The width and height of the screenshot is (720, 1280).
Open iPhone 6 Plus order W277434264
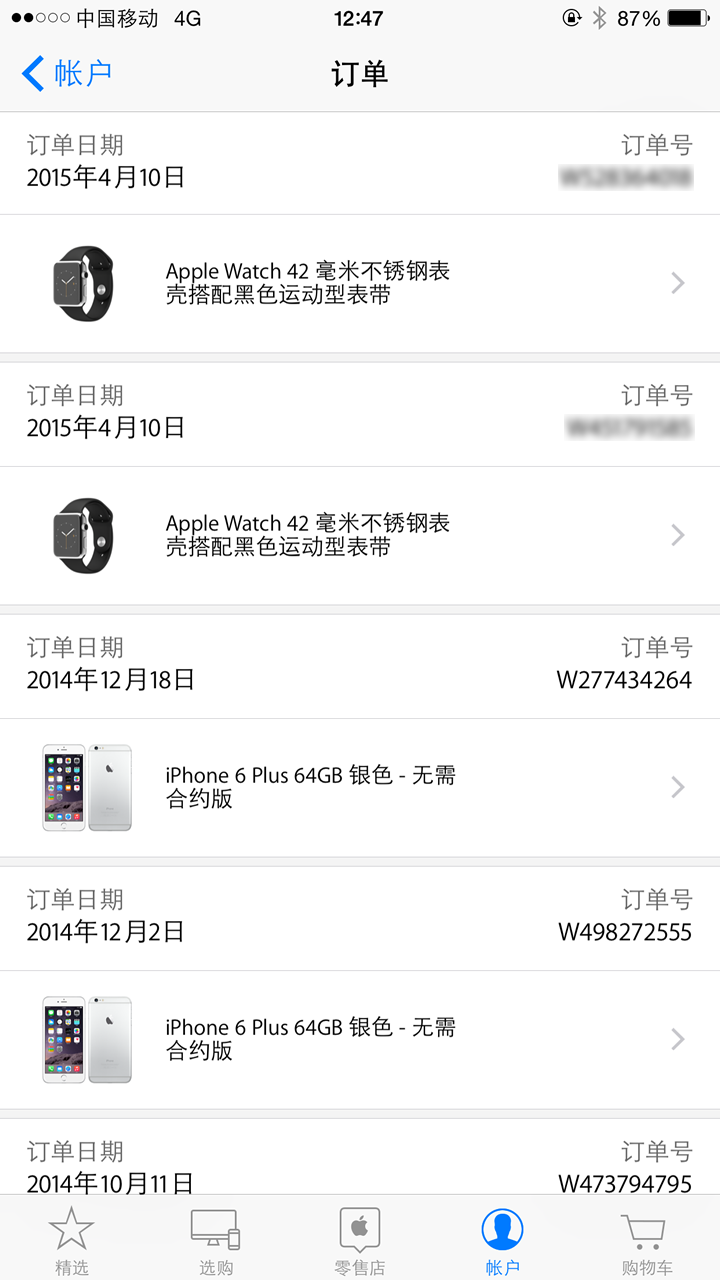(360, 787)
